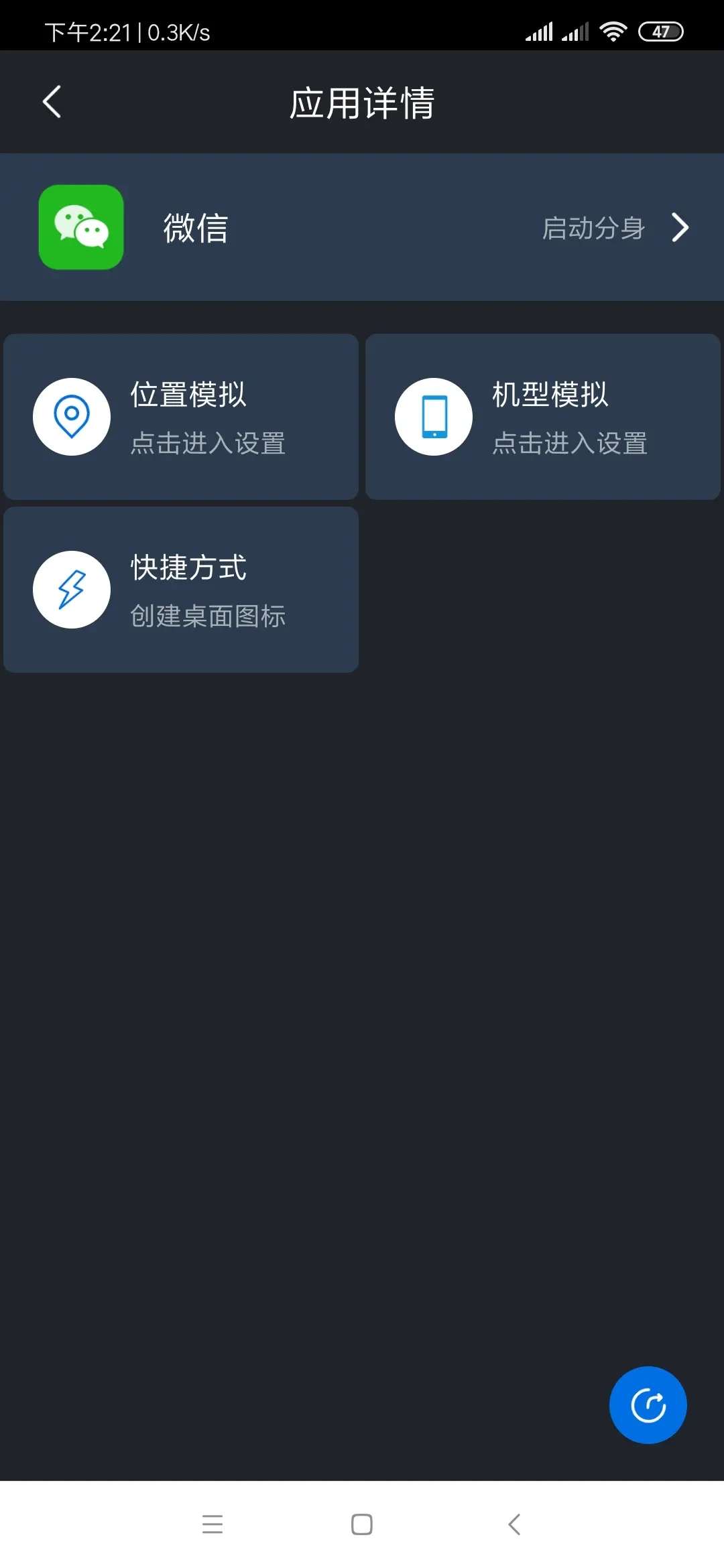The width and height of the screenshot is (724, 1568).
Task: Tap the blue refresh floating button
Action: pos(647,1405)
